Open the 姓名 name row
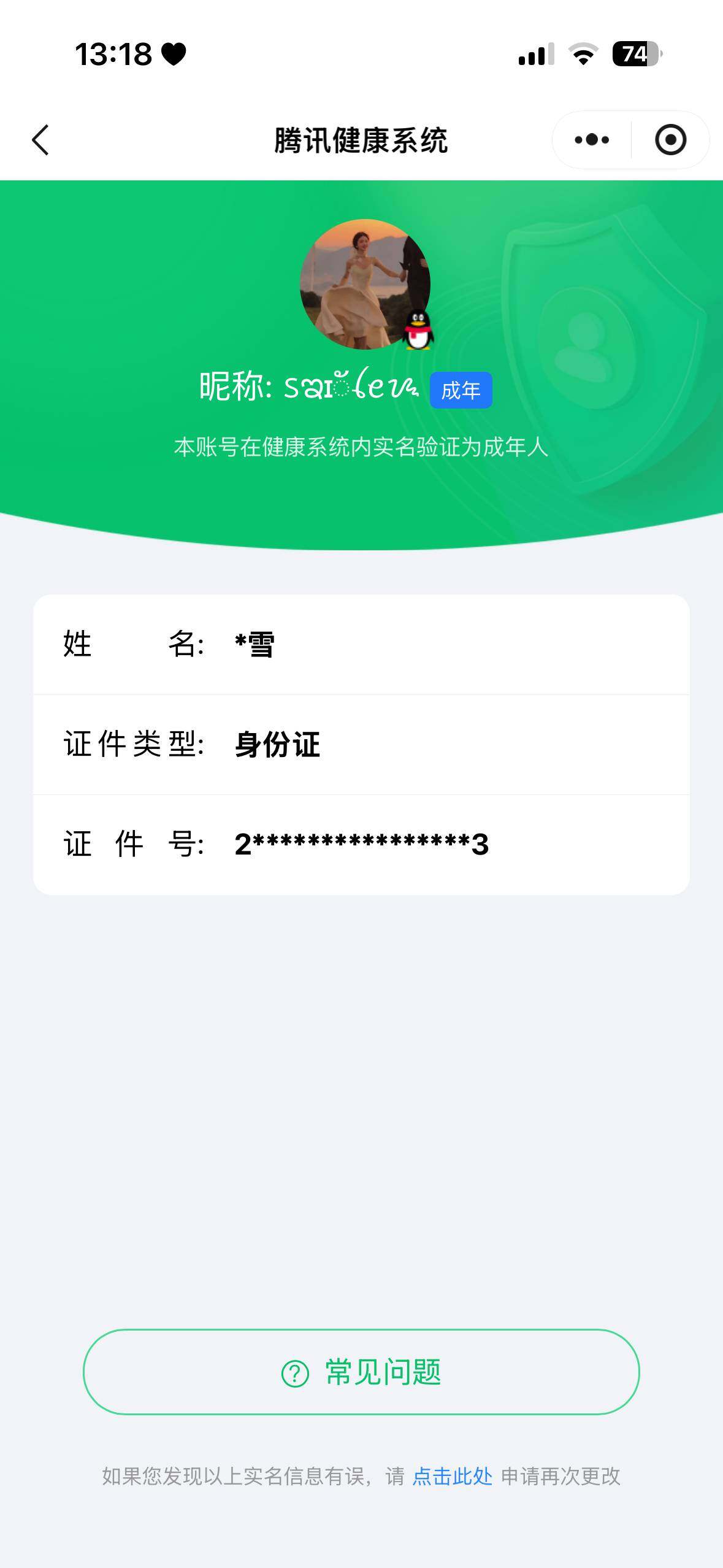723x1568 pixels. (x=361, y=643)
